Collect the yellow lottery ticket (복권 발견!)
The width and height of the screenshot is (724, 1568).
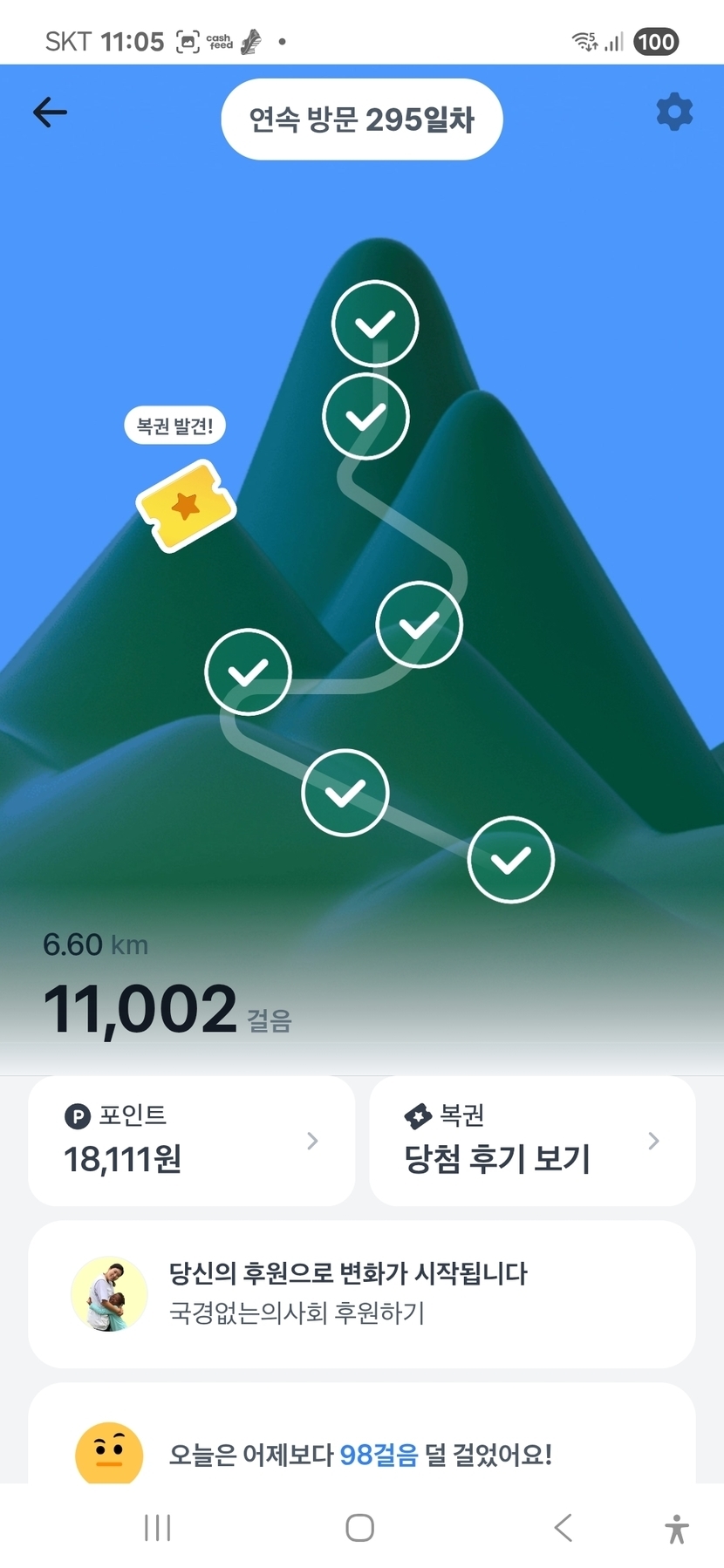point(186,505)
